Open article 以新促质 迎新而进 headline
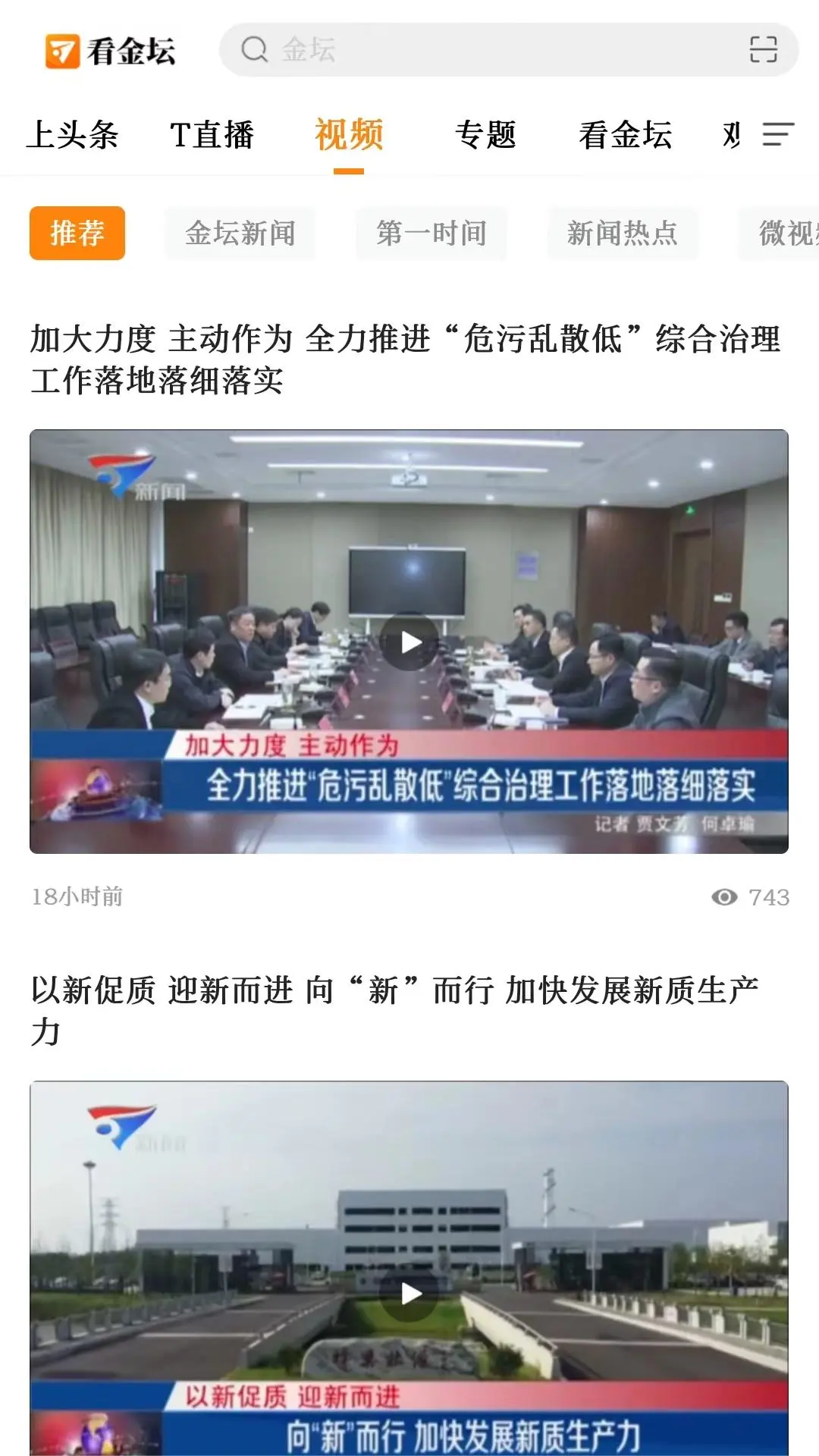Image resolution: width=819 pixels, height=1456 pixels. point(394,1009)
